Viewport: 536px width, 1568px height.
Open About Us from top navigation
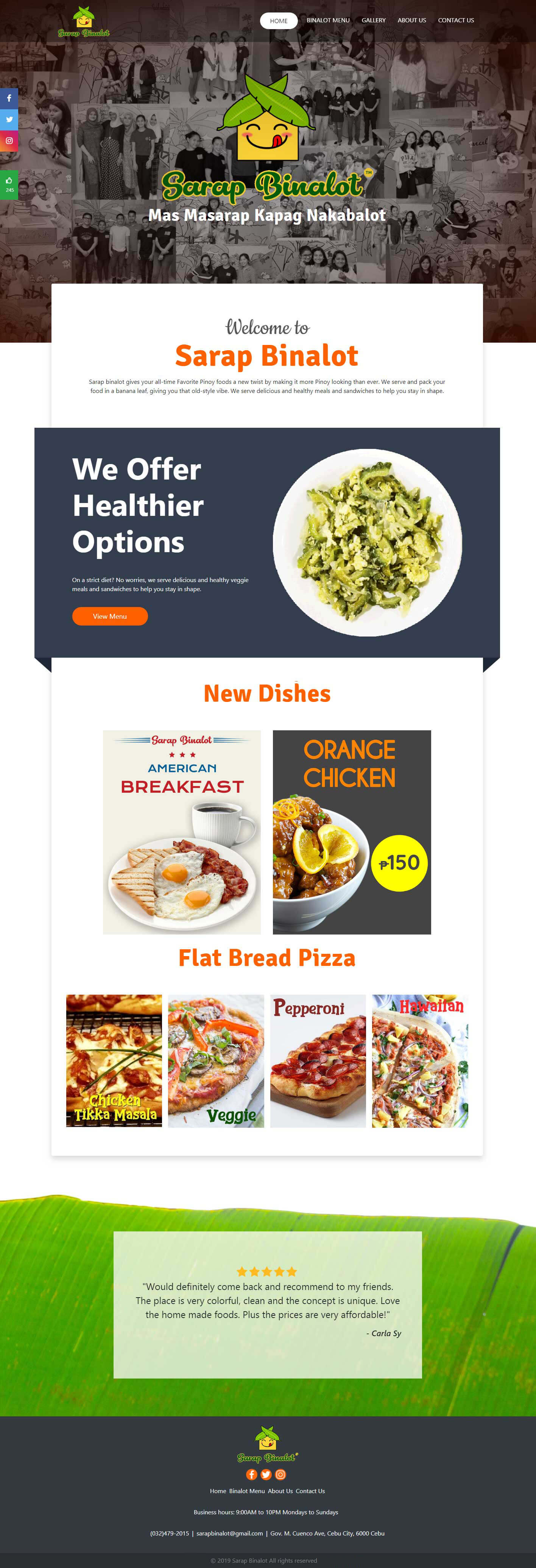click(412, 21)
